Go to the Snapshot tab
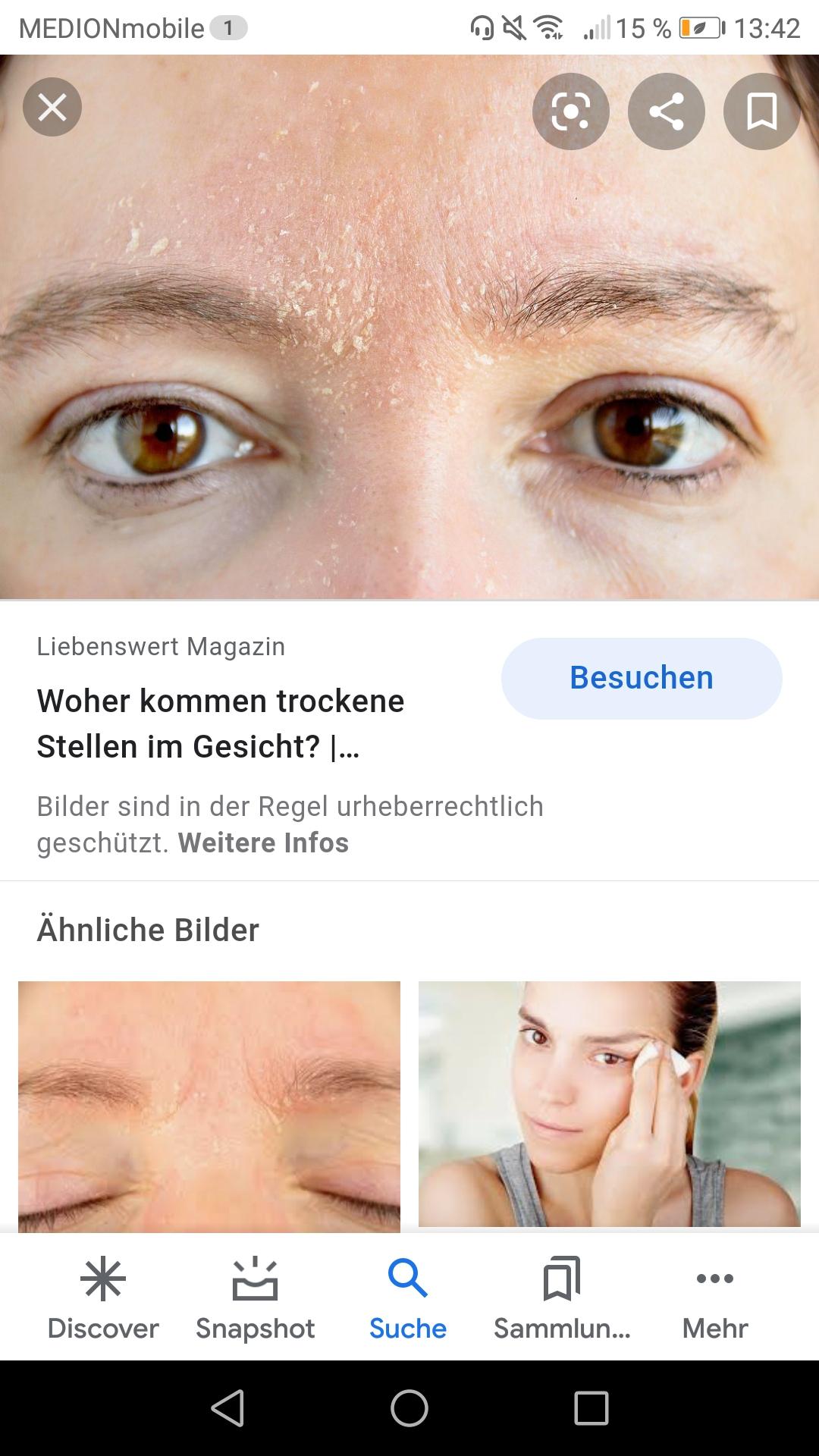This screenshot has width=819, height=1456. (255, 1298)
